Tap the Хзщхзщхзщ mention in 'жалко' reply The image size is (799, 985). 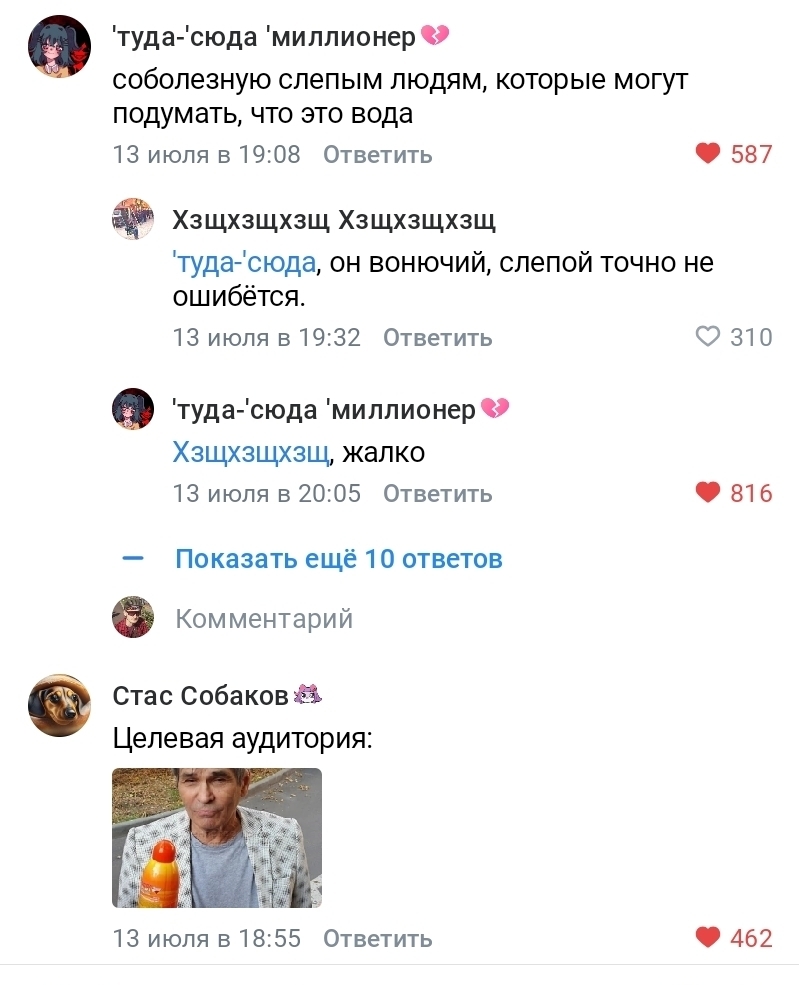click(x=251, y=453)
